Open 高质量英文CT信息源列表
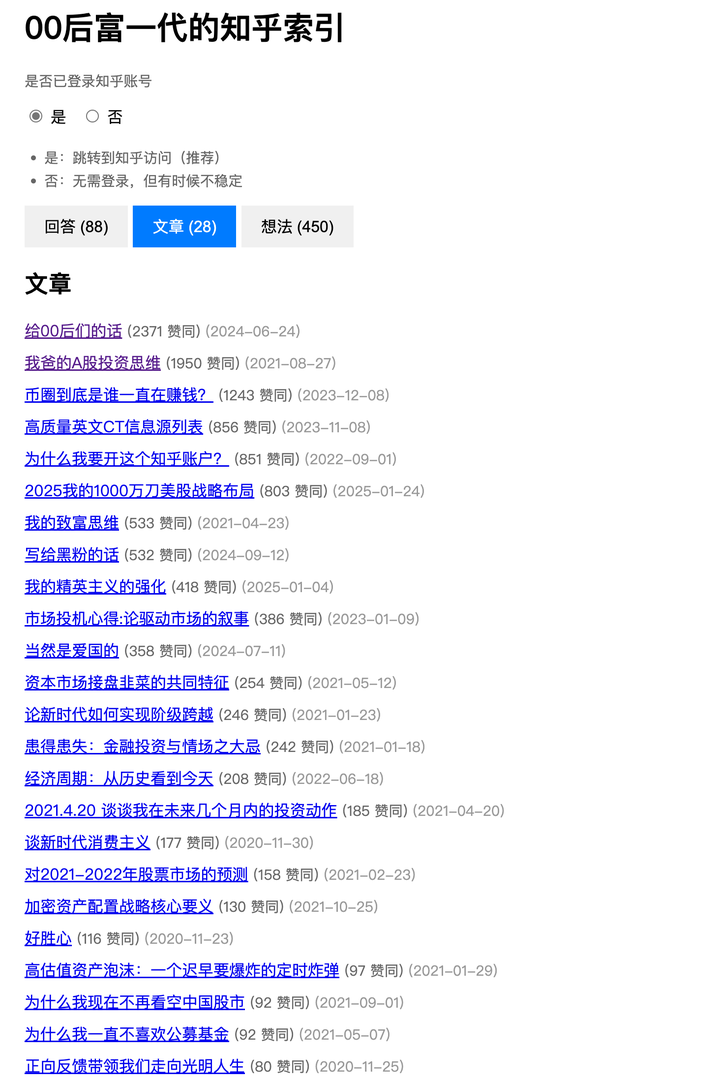Viewport: 720px width, 1080px height. (113, 427)
